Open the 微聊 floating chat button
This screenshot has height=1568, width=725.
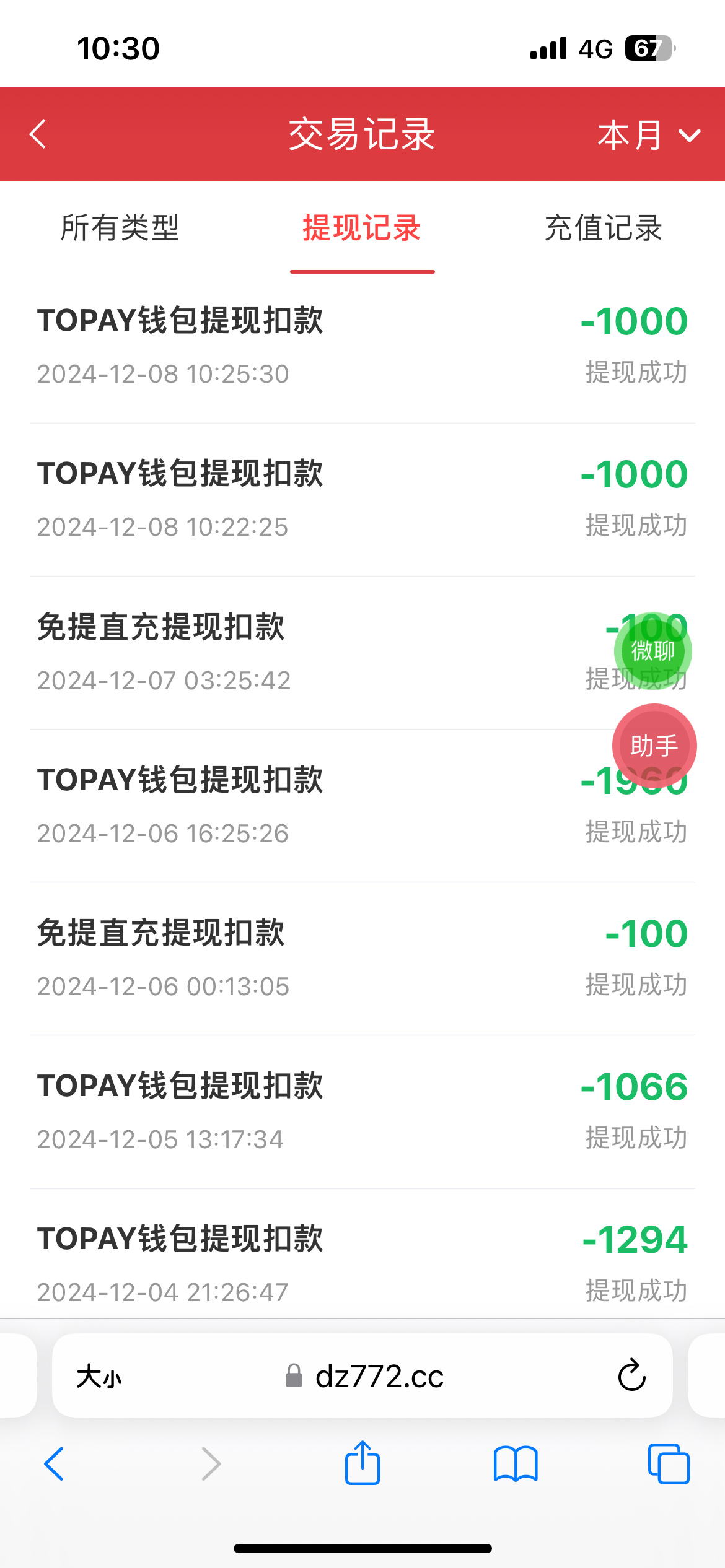[x=652, y=651]
